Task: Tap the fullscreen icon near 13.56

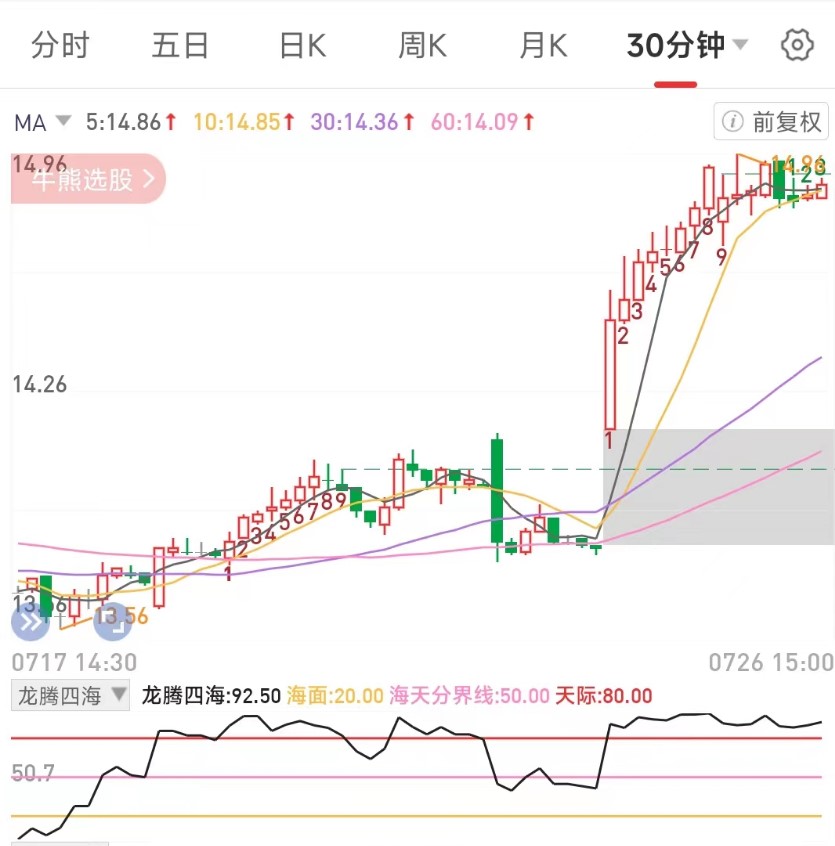Action: (x=113, y=621)
